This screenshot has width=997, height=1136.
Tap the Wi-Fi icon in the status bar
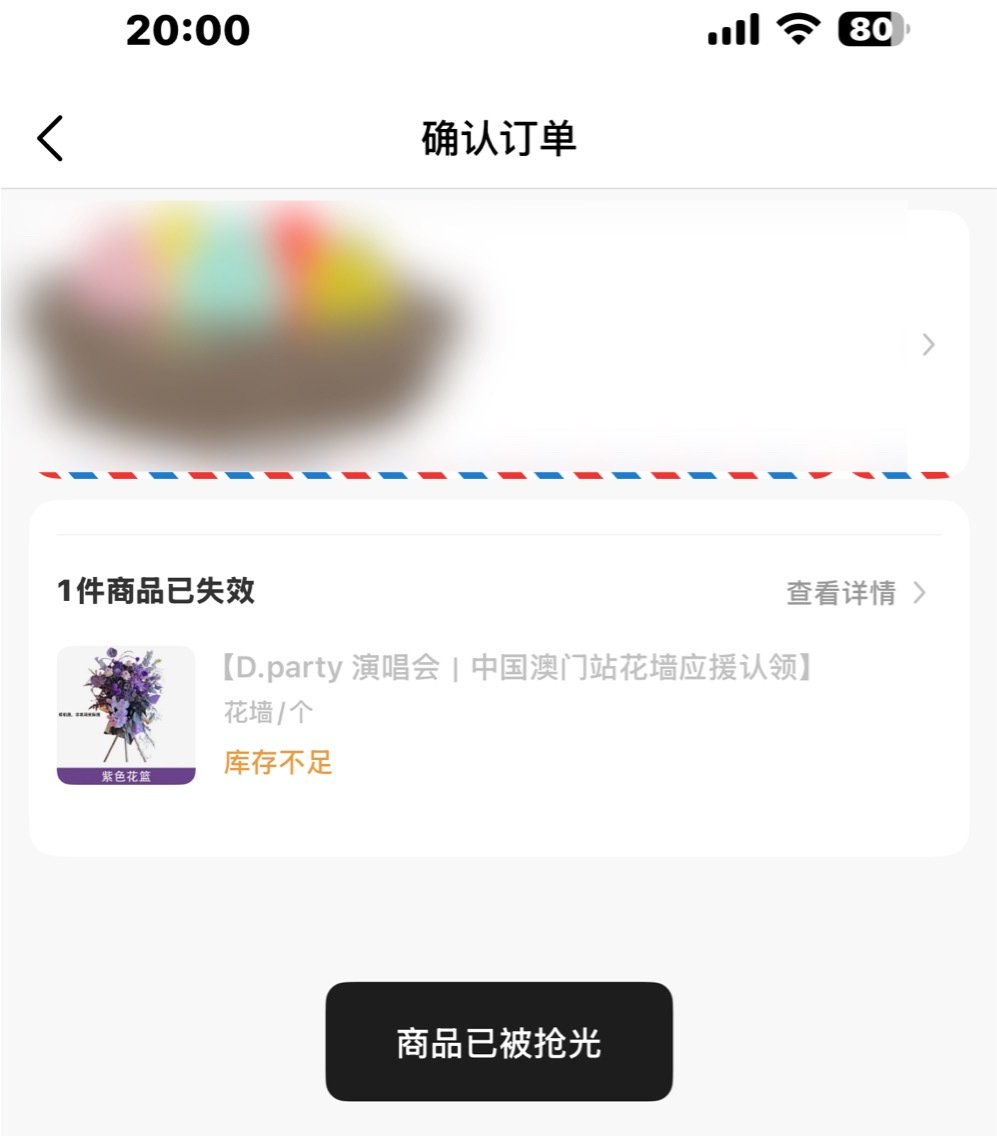[795, 30]
